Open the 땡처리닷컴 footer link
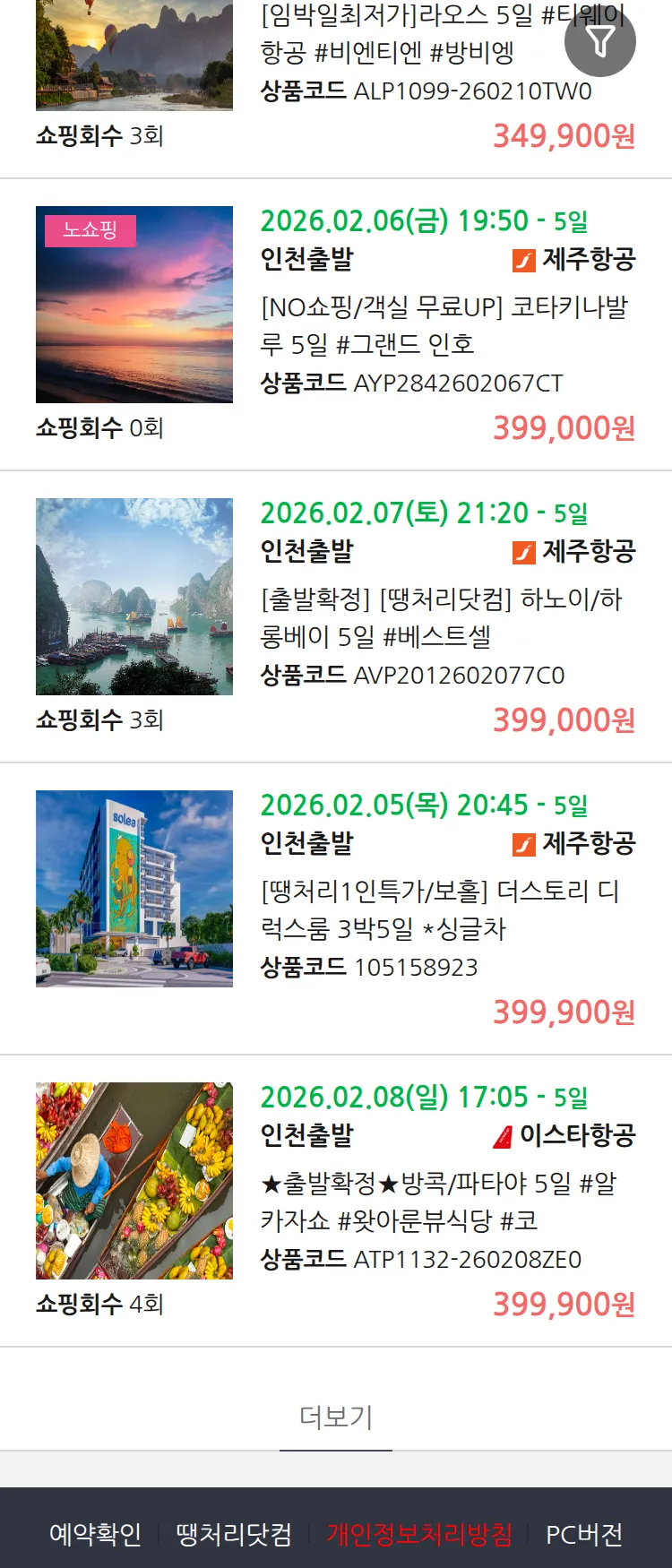Viewport: 672px width, 1568px height. click(234, 1534)
